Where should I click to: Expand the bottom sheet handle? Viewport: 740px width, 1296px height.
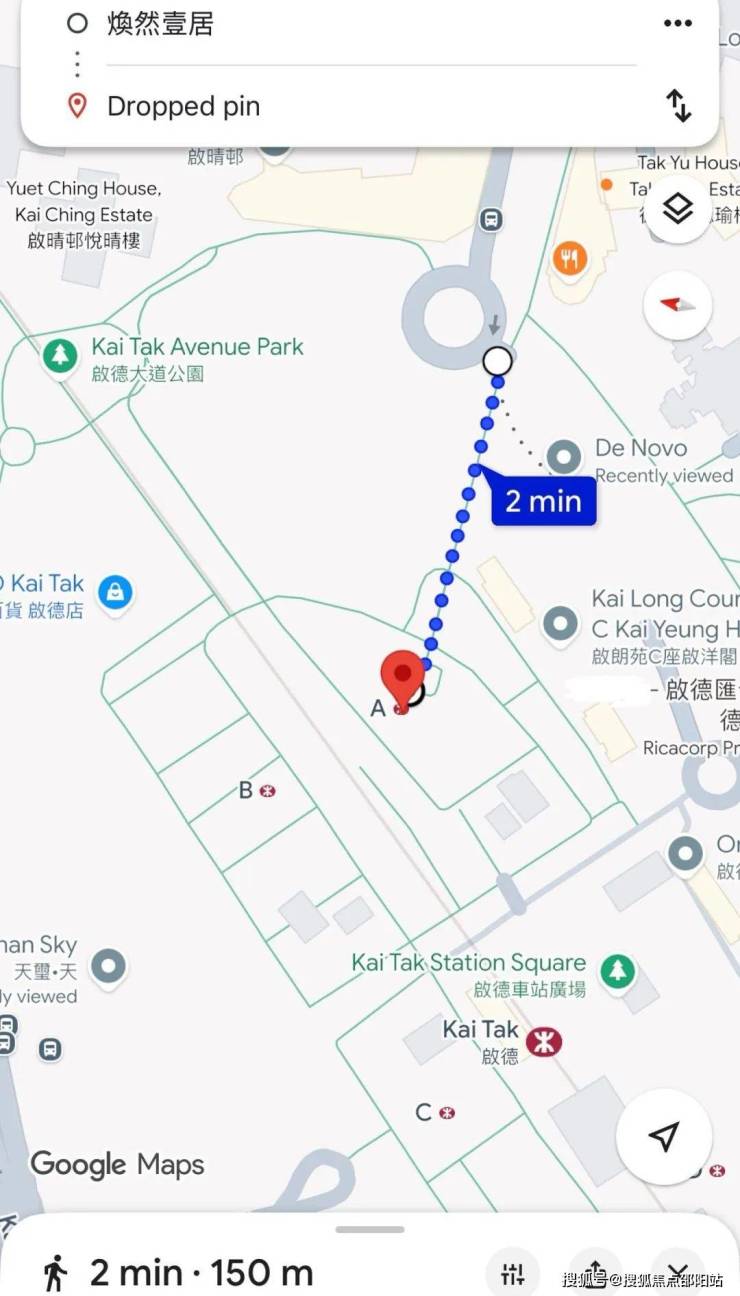point(370,1229)
